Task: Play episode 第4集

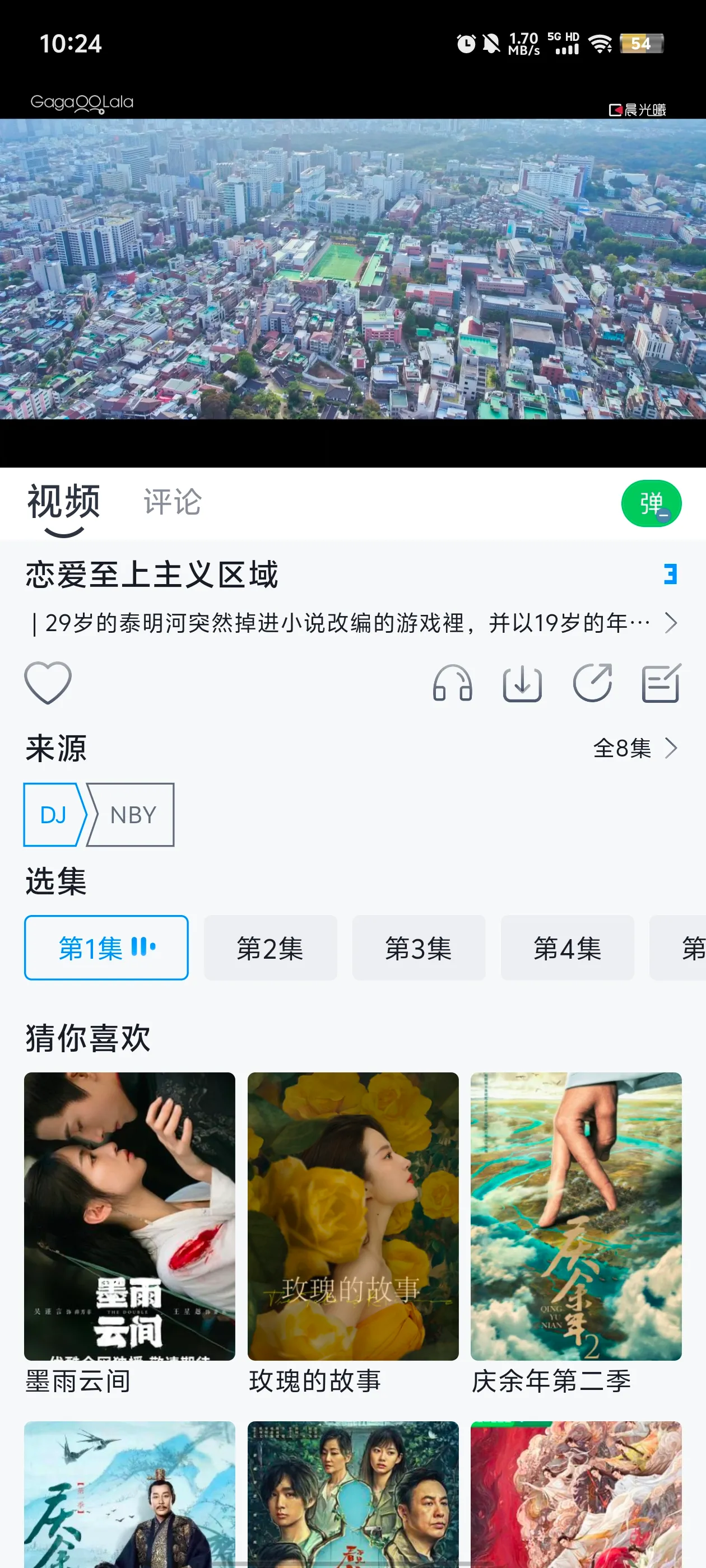Action: [568, 947]
